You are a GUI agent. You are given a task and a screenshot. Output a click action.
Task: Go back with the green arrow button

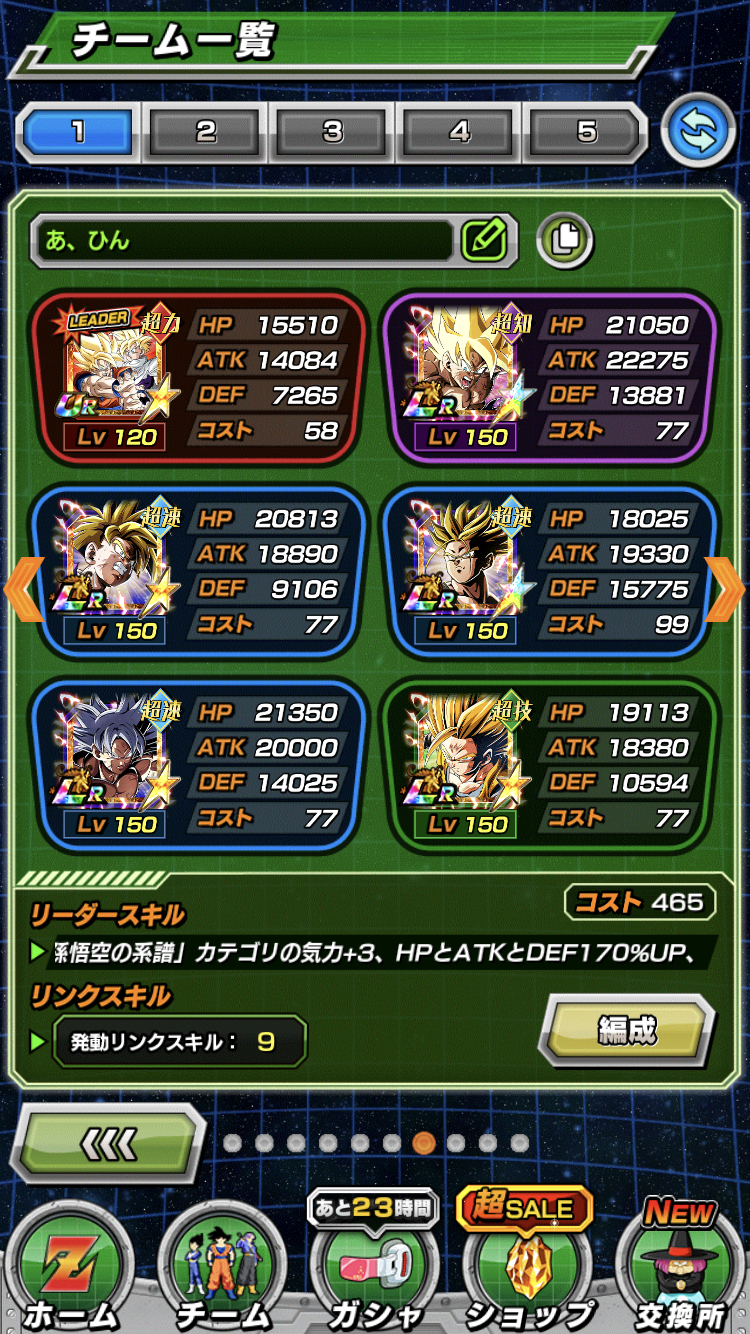[x=108, y=1142]
